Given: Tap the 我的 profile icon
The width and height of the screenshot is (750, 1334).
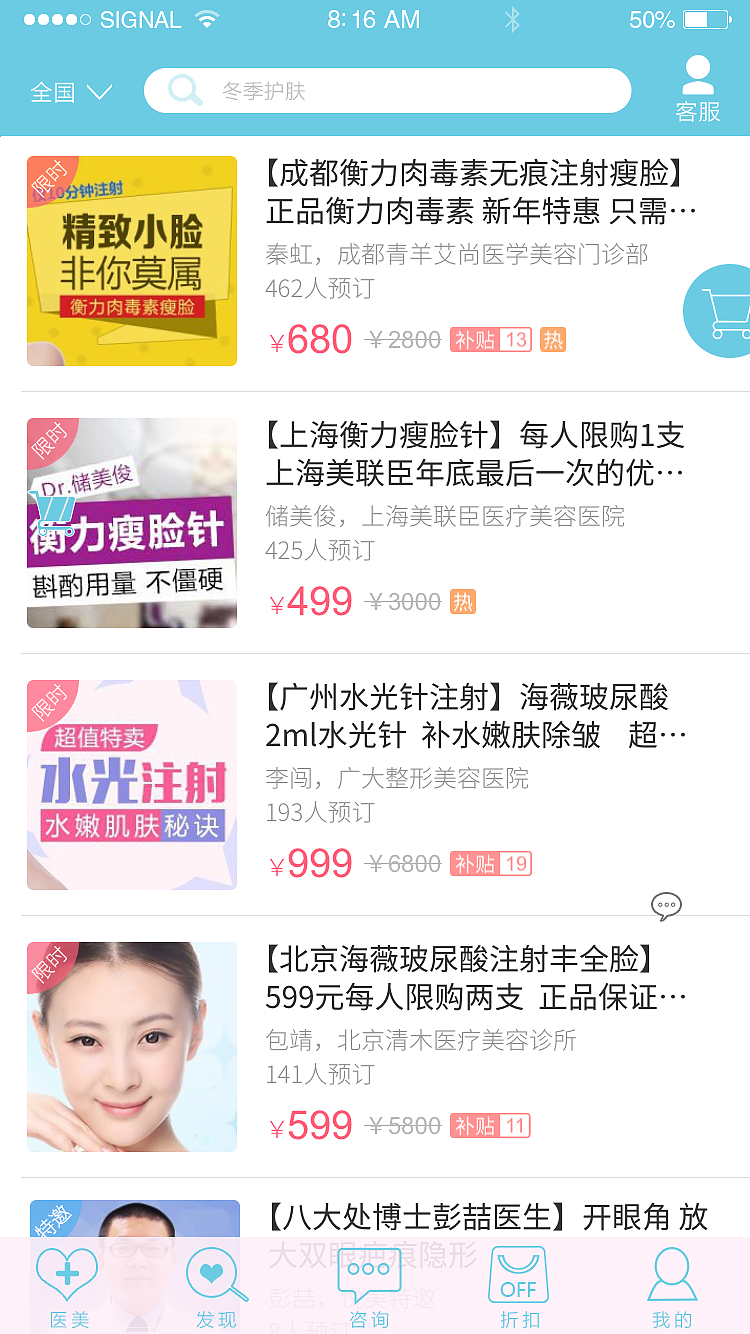Looking at the screenshot, I should pos(671,1272).
